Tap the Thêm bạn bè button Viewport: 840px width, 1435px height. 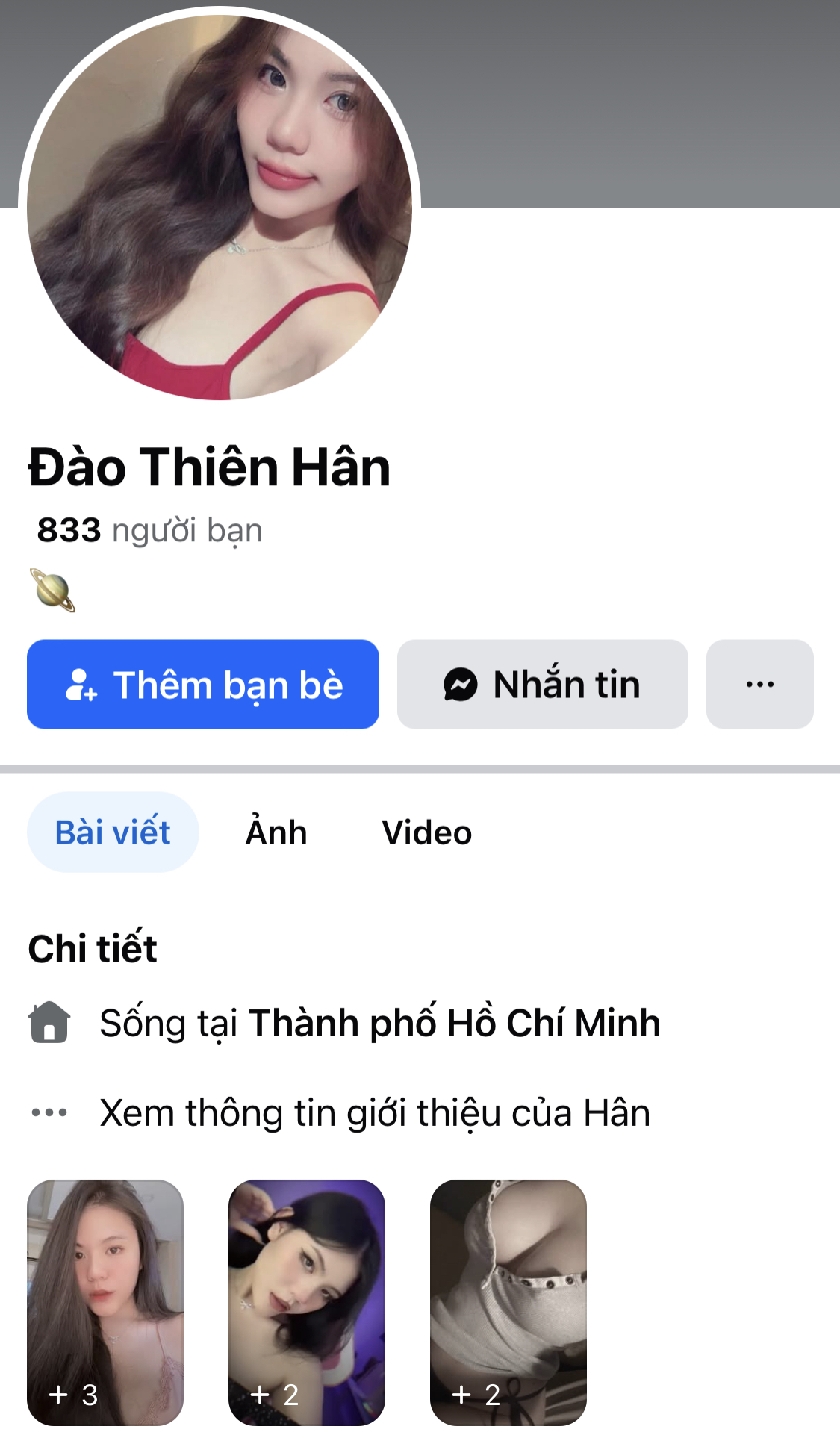[203, 684]
